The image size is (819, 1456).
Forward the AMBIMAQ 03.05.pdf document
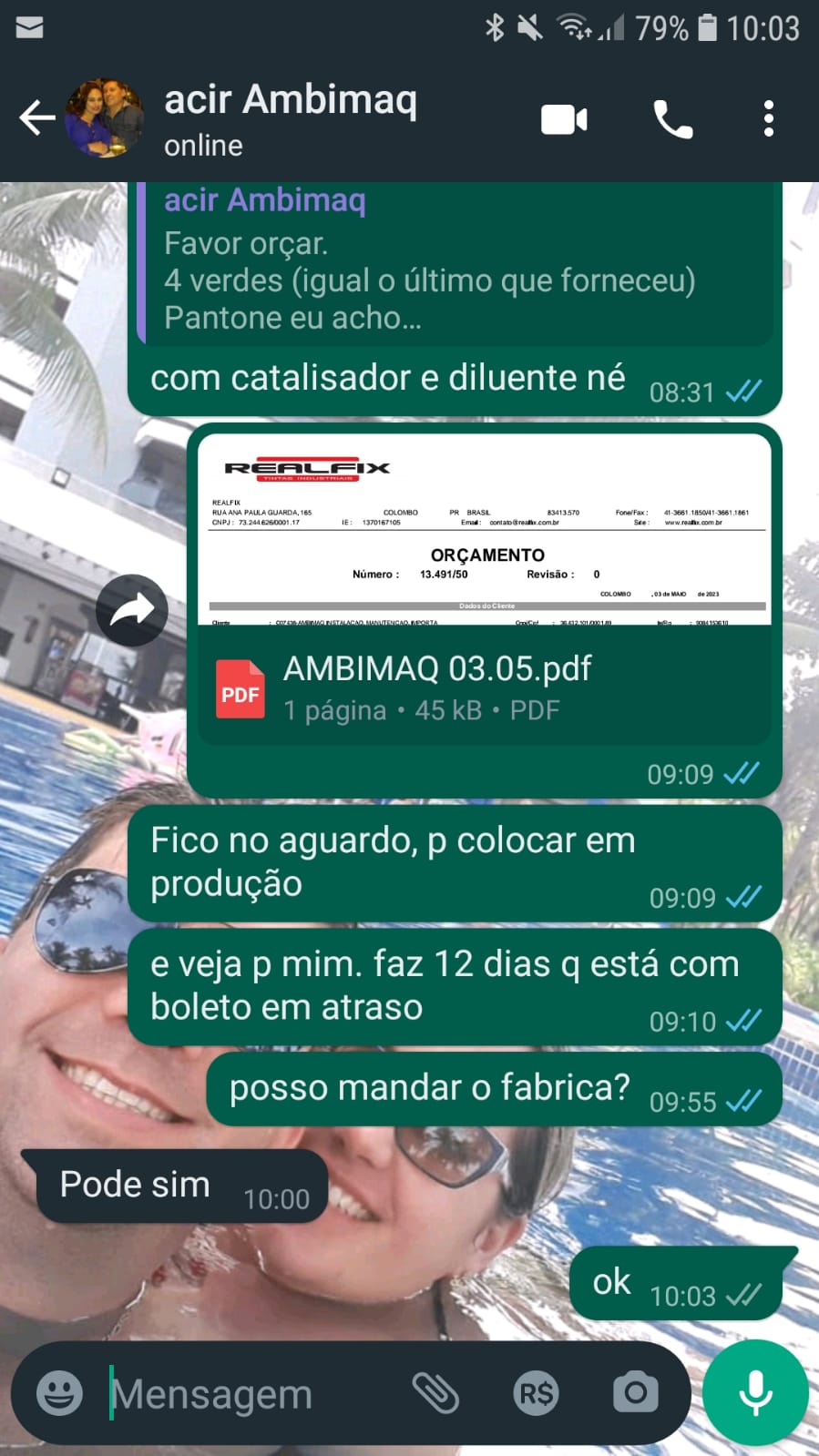click(132, 610)
